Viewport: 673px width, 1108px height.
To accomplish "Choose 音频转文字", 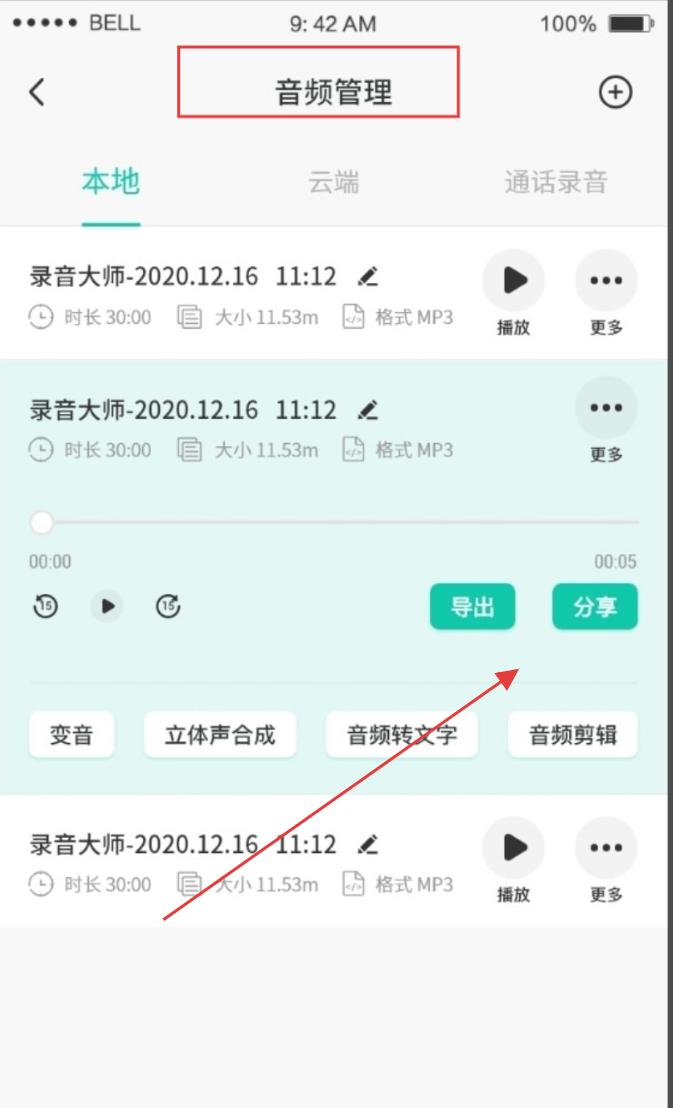I will [402, 736].
